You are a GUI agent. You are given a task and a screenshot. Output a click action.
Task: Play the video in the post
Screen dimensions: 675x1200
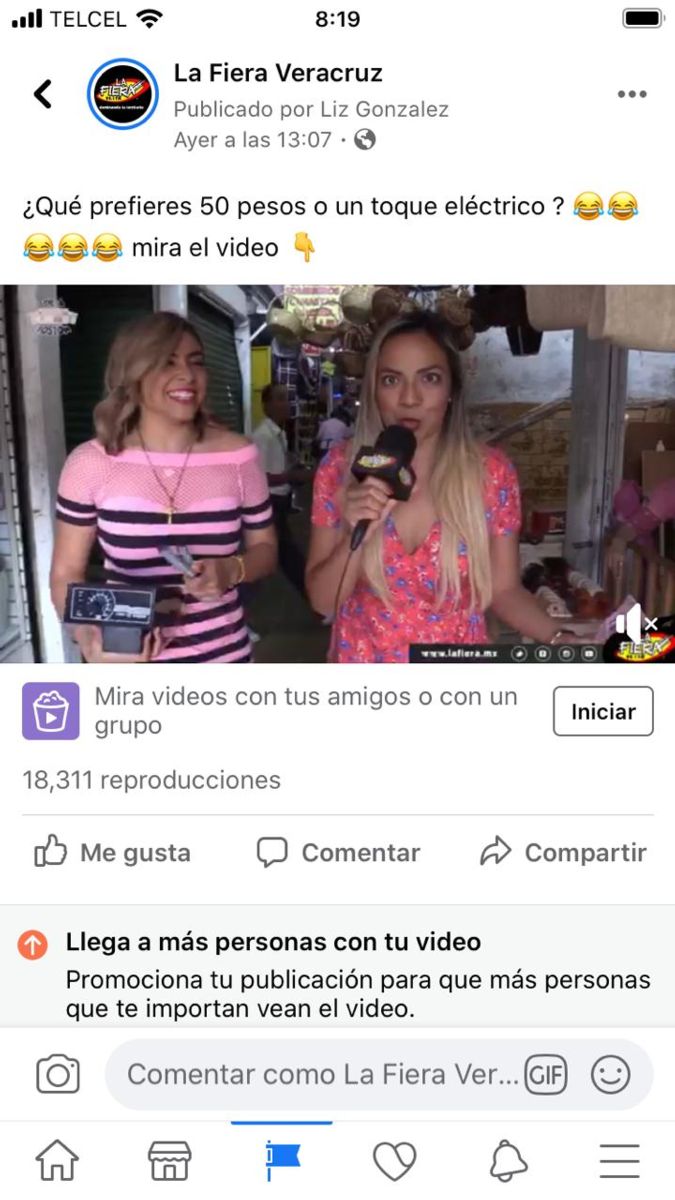337,473
